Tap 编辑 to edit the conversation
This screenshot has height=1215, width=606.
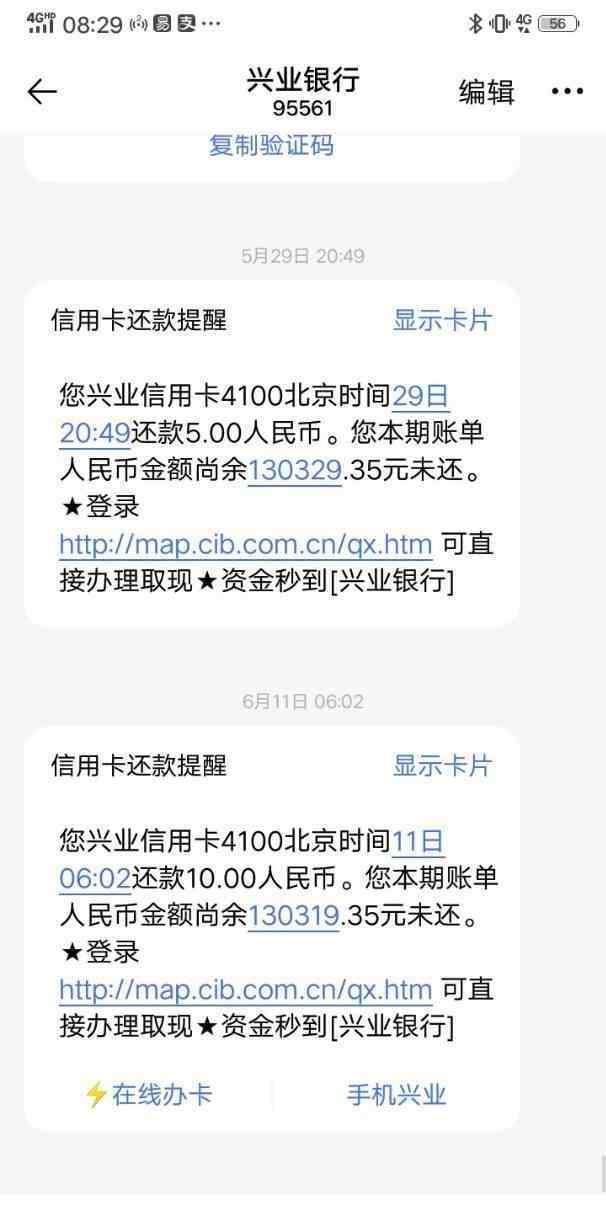click(x=486, y=92)
